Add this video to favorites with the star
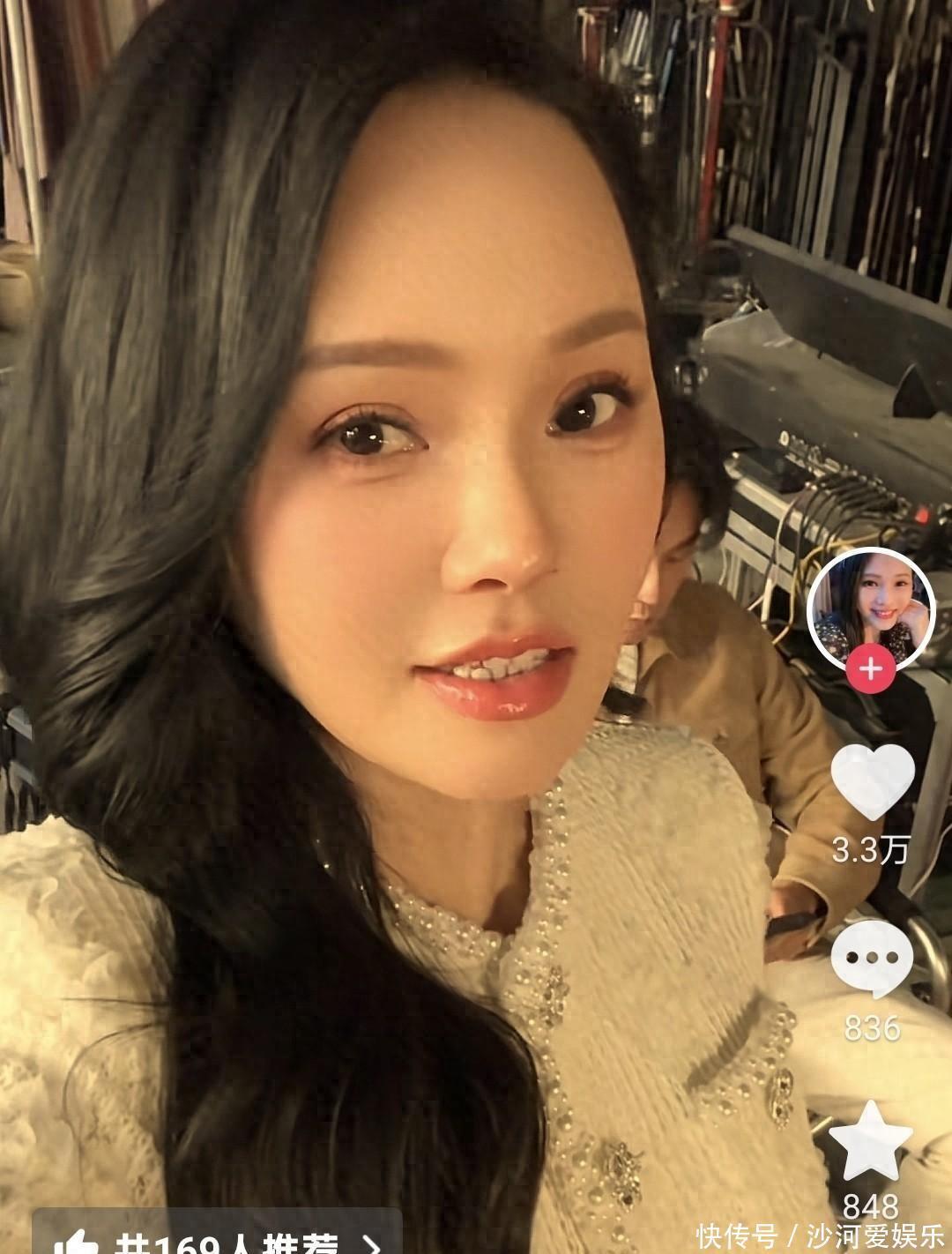 pos(872,1142)
